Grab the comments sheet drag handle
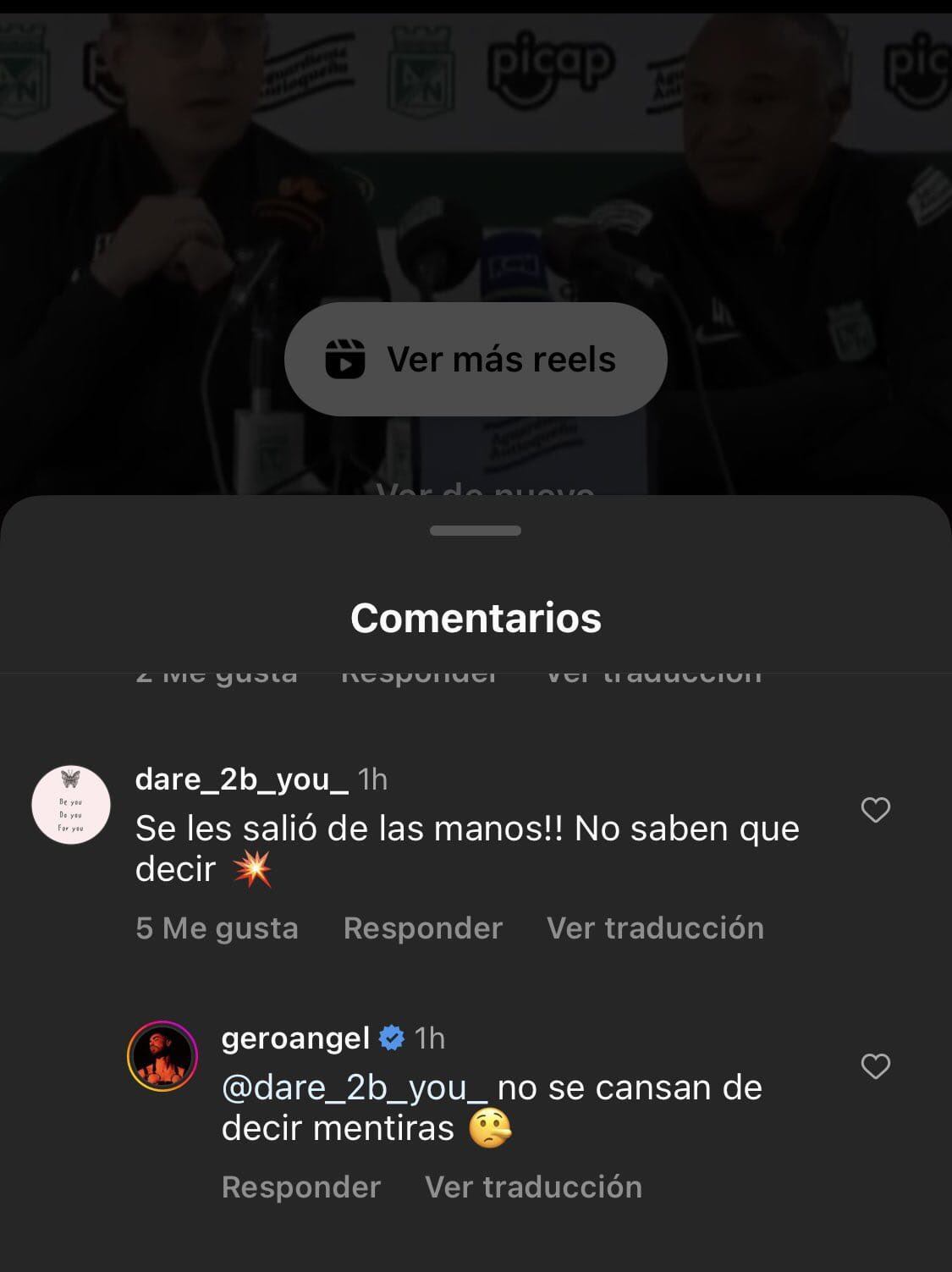 click(x=476, y=531)
